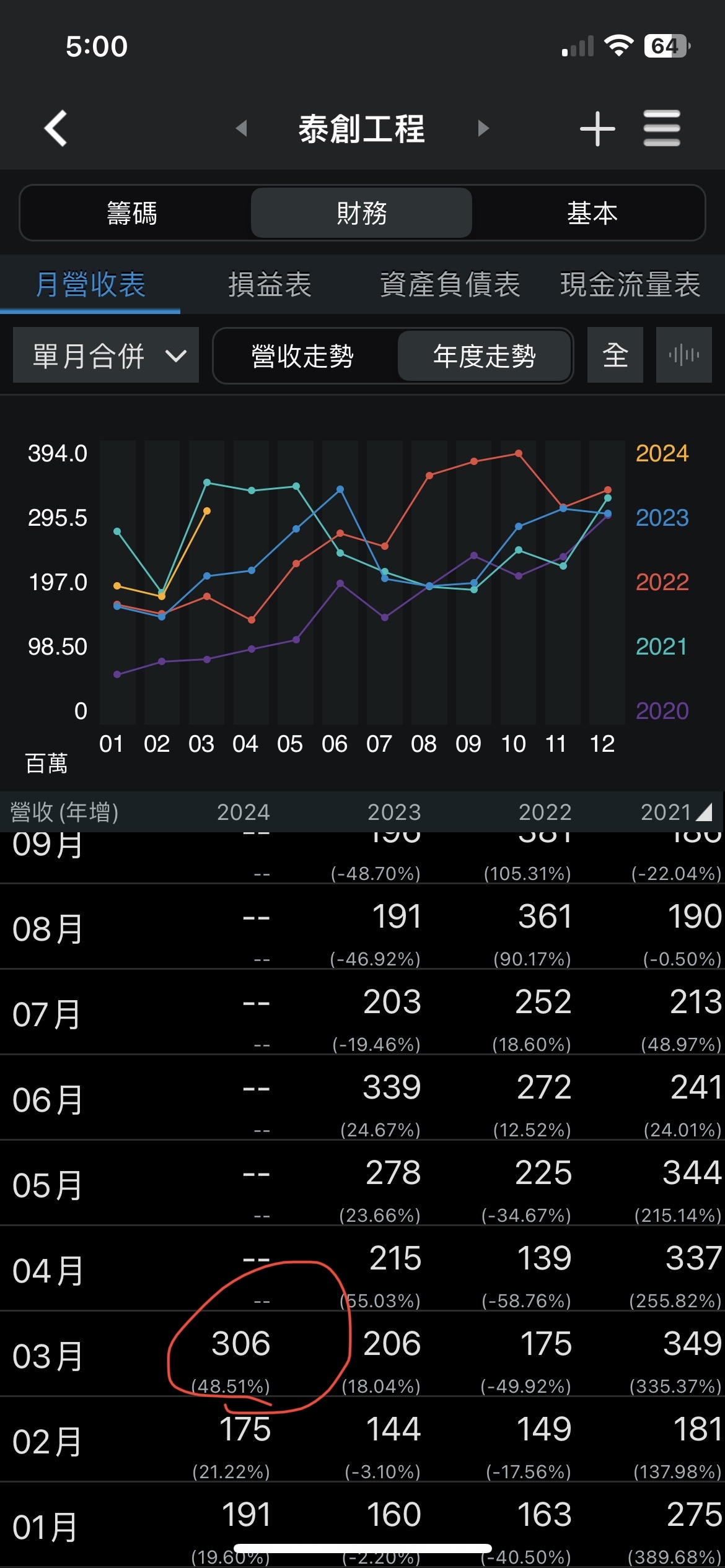Tap the 全 button
Viewport: 725px width, 1568px height.
tap(615, 355)
